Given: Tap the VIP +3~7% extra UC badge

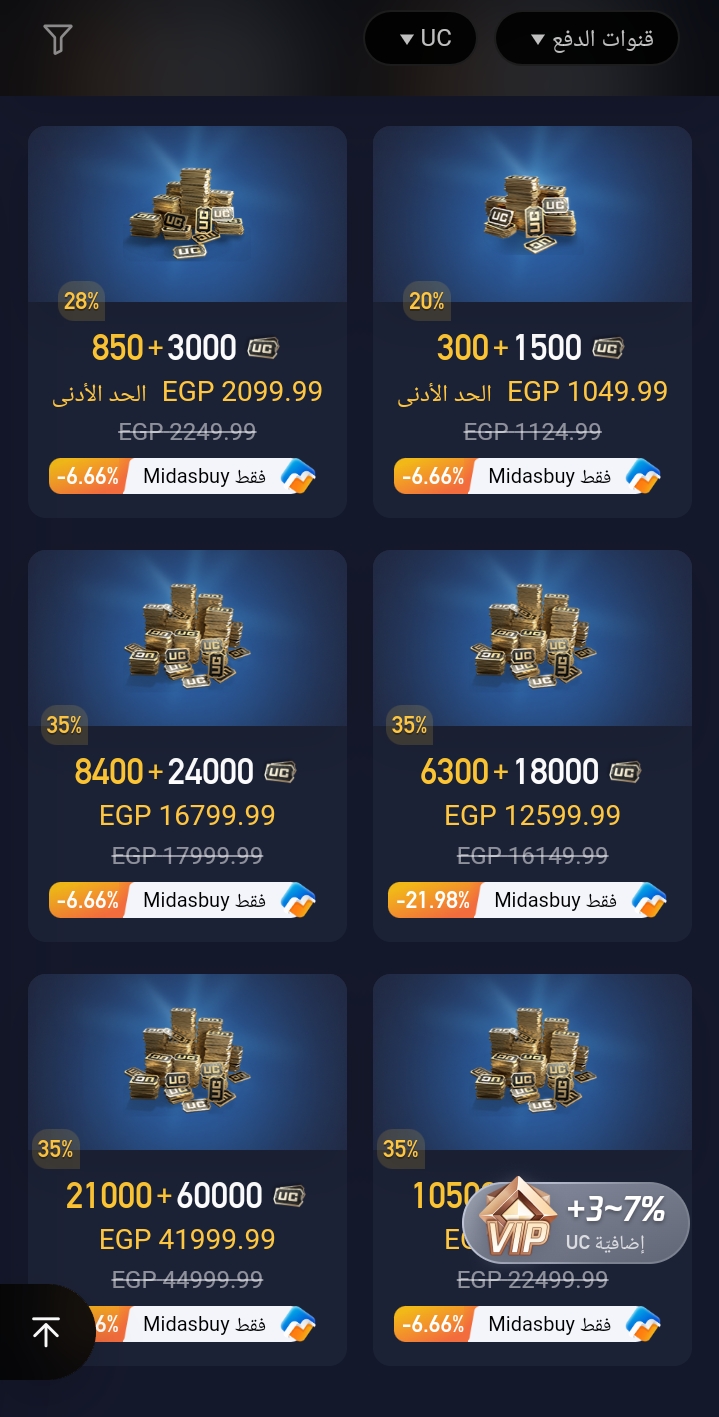Looking at the screenshot, I should click(577, 1223).
